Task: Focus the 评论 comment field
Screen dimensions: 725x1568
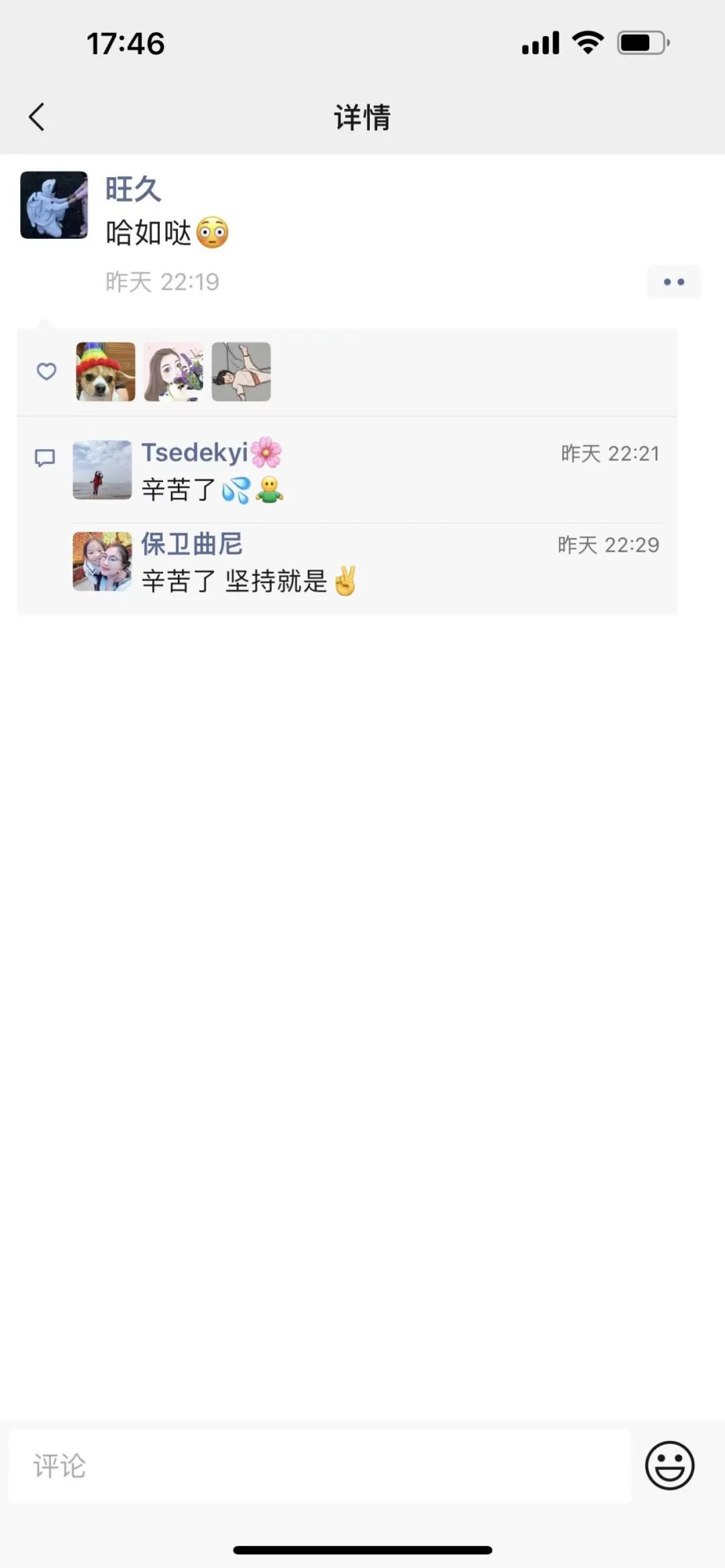Action: (320, 1466)
